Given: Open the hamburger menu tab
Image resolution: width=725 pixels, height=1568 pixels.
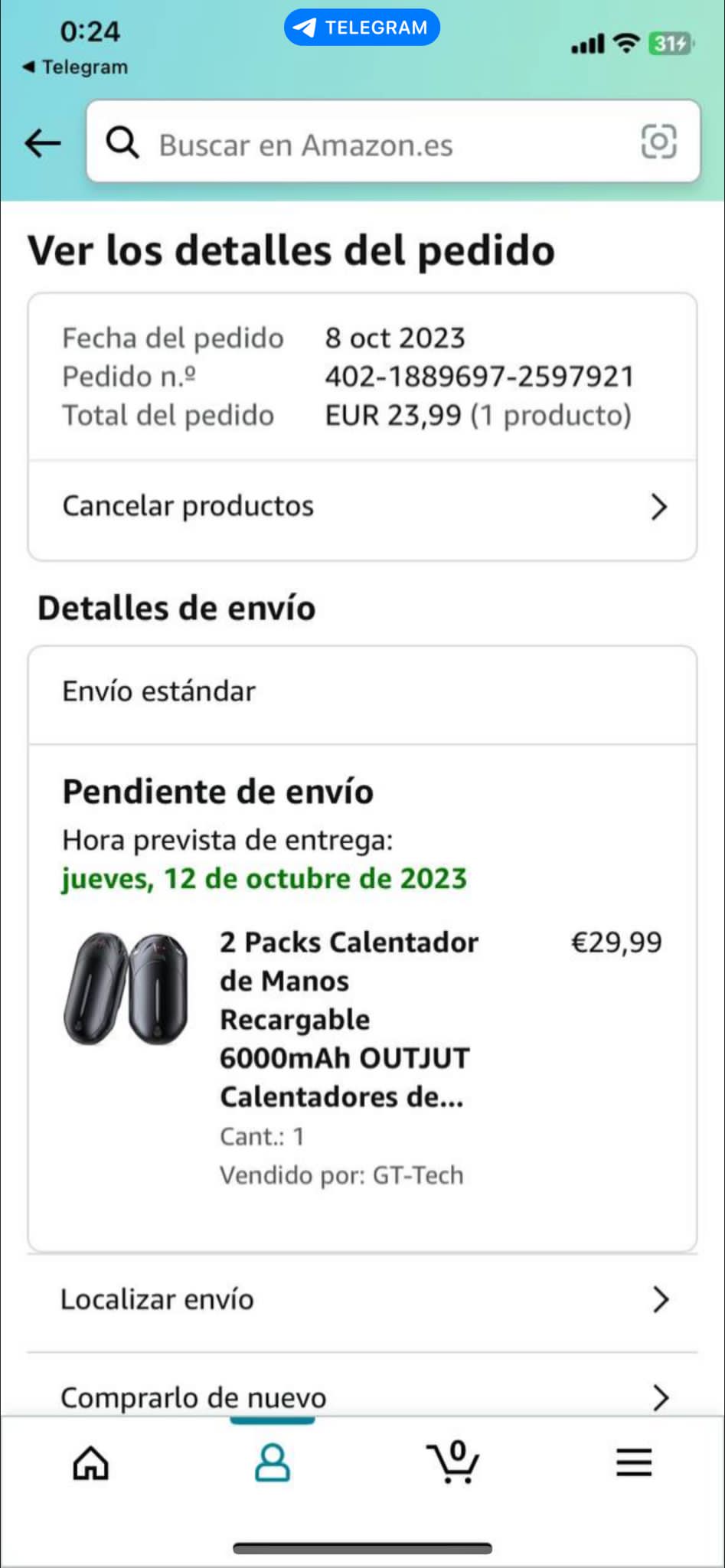Looking at the screenshot, I should pos(634,1463).
